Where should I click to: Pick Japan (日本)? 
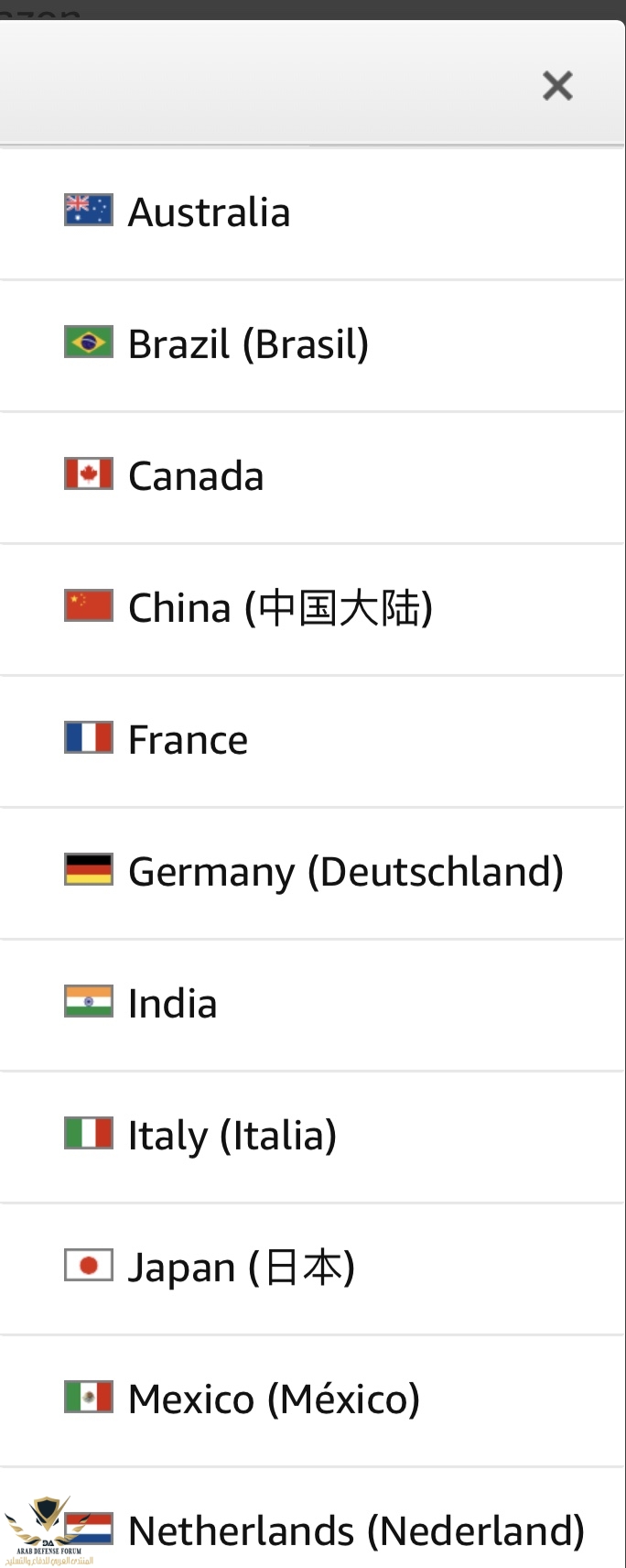point(241,1268)
